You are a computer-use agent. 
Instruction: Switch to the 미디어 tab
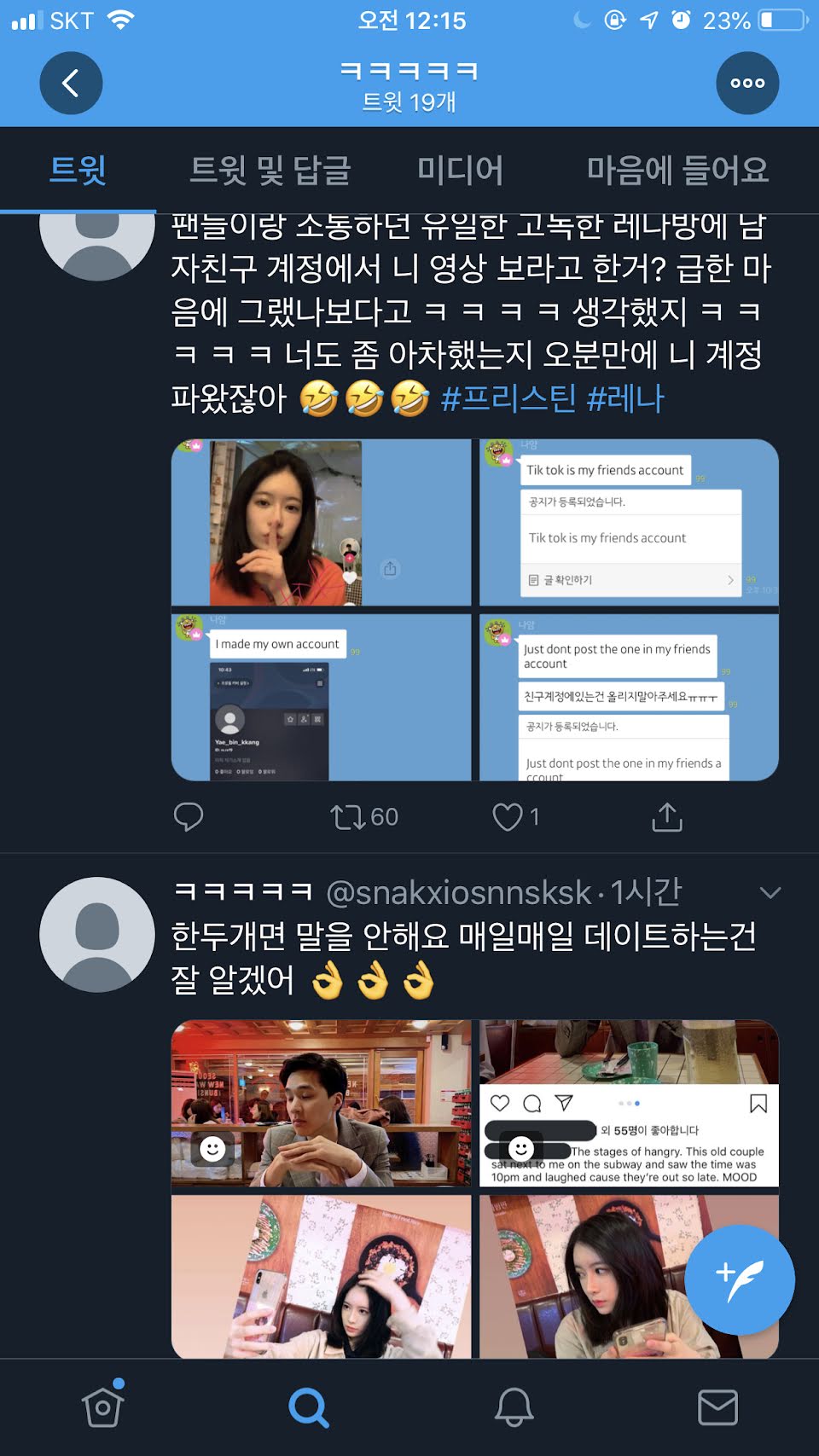460,170
